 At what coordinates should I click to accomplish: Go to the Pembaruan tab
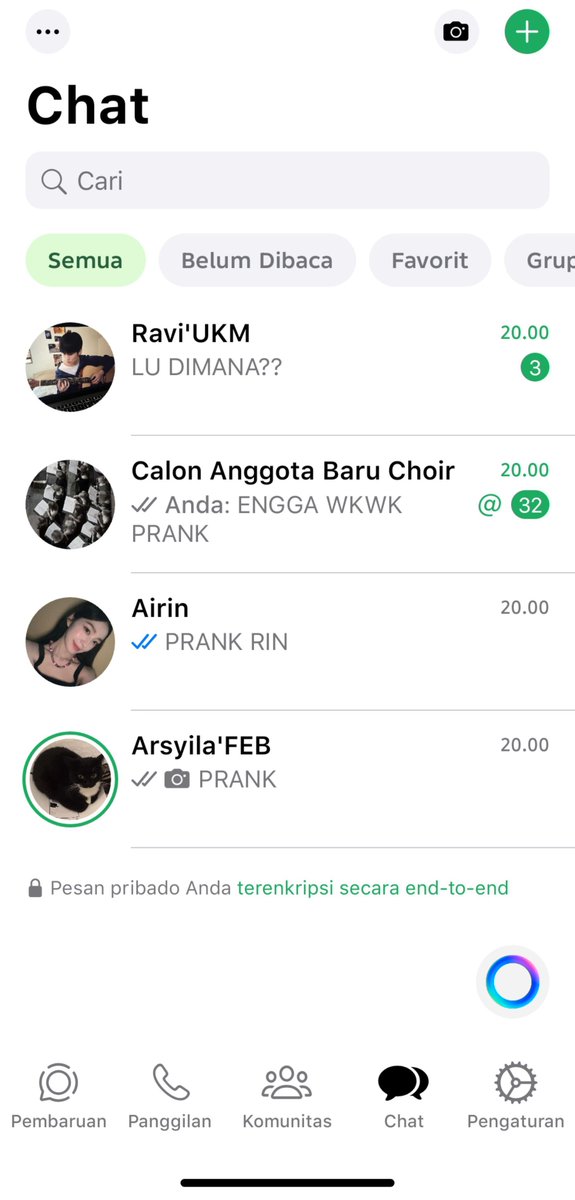(58, 1097)
